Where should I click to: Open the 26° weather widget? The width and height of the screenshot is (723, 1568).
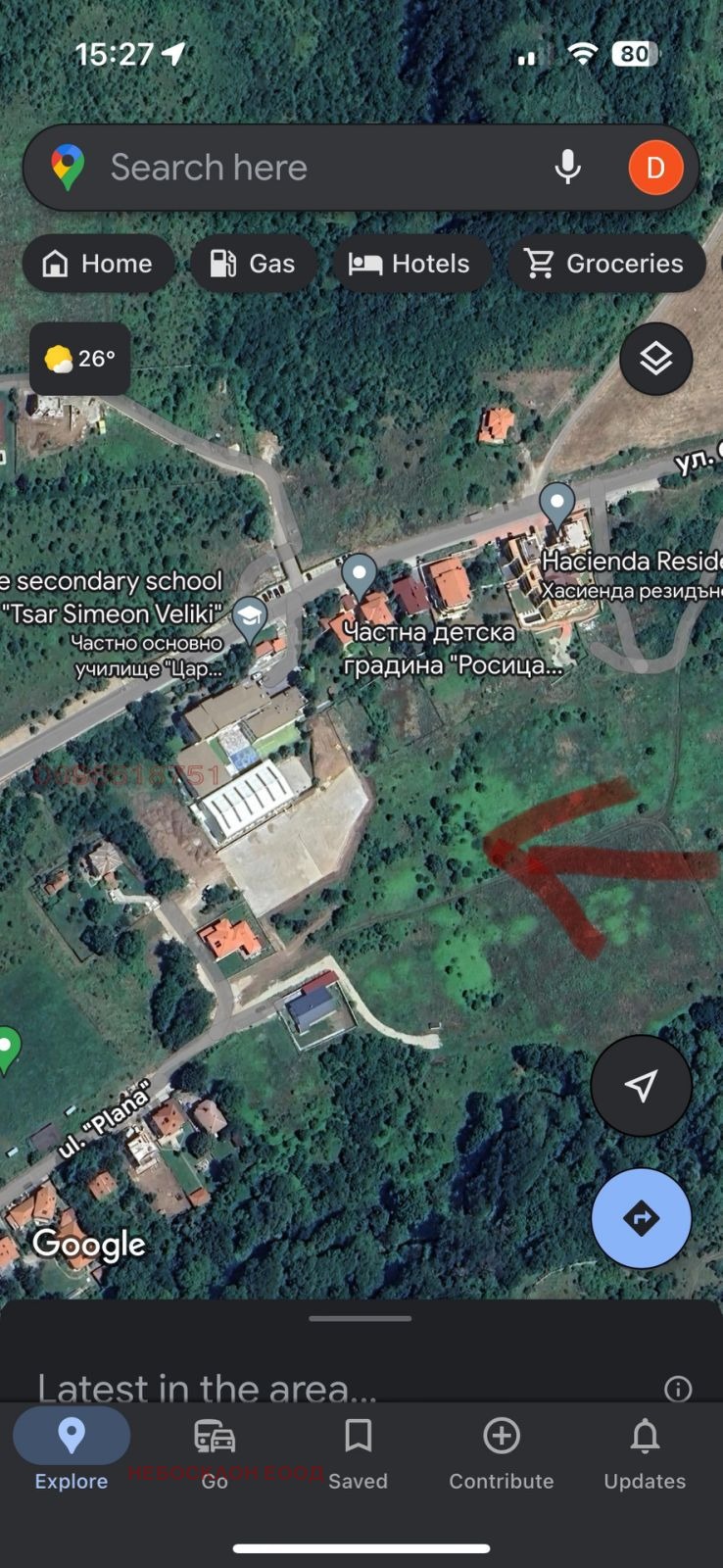tap(79, 359)
